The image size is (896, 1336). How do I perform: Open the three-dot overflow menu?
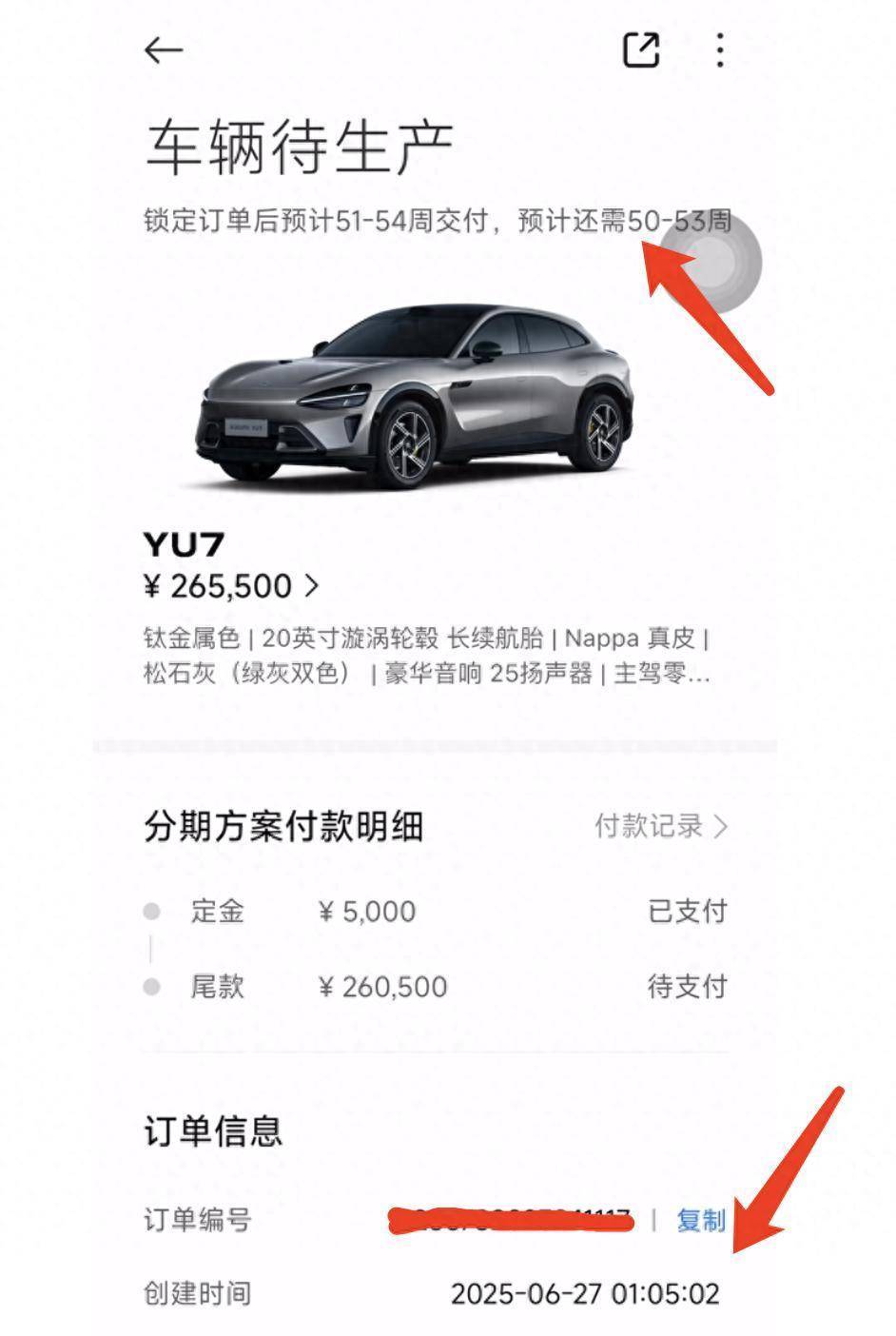coord(720,50)
